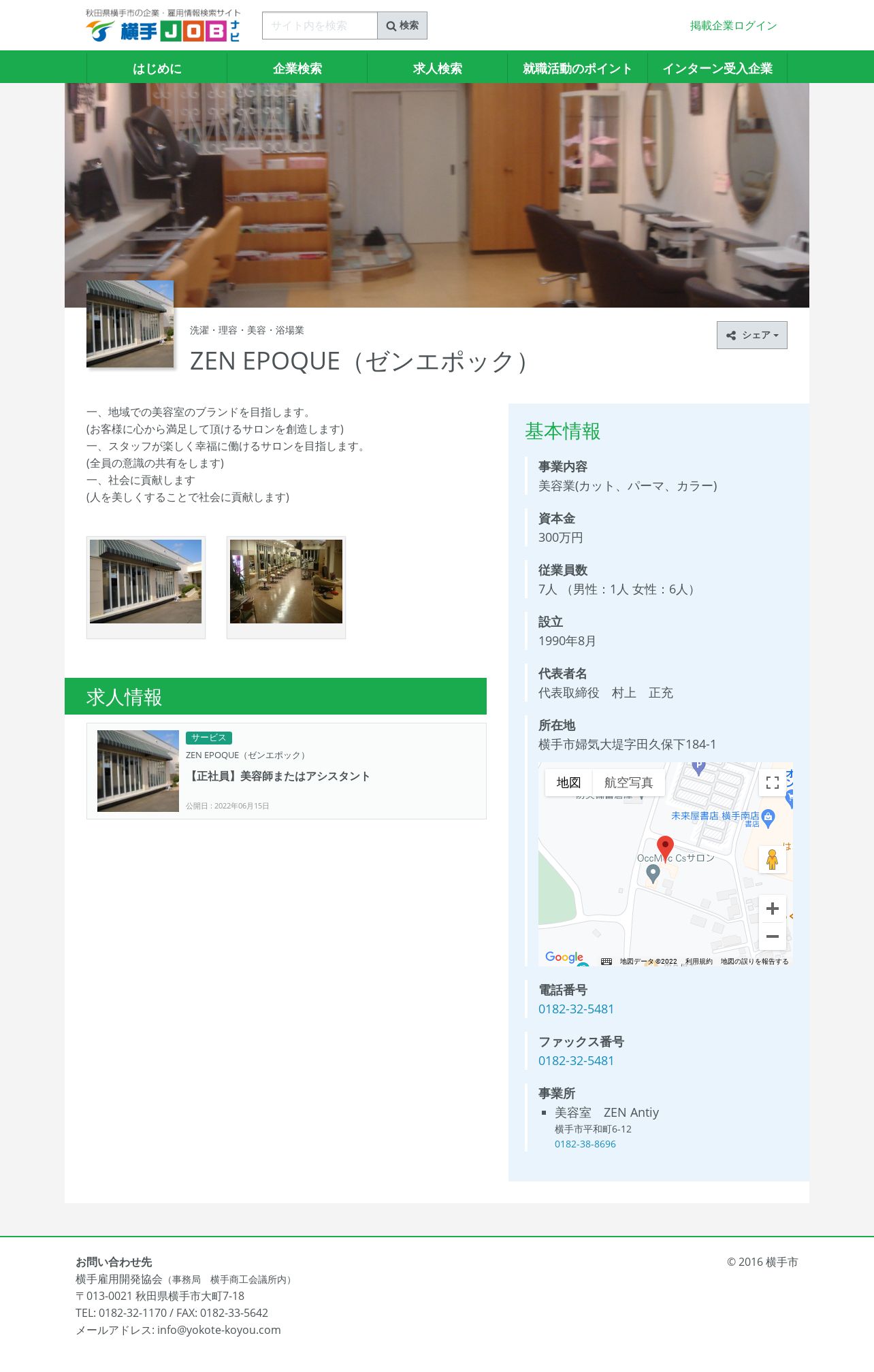Go to the はじめに tab
The height and width of the screenshot is (1372, 874).
[157, 68]
